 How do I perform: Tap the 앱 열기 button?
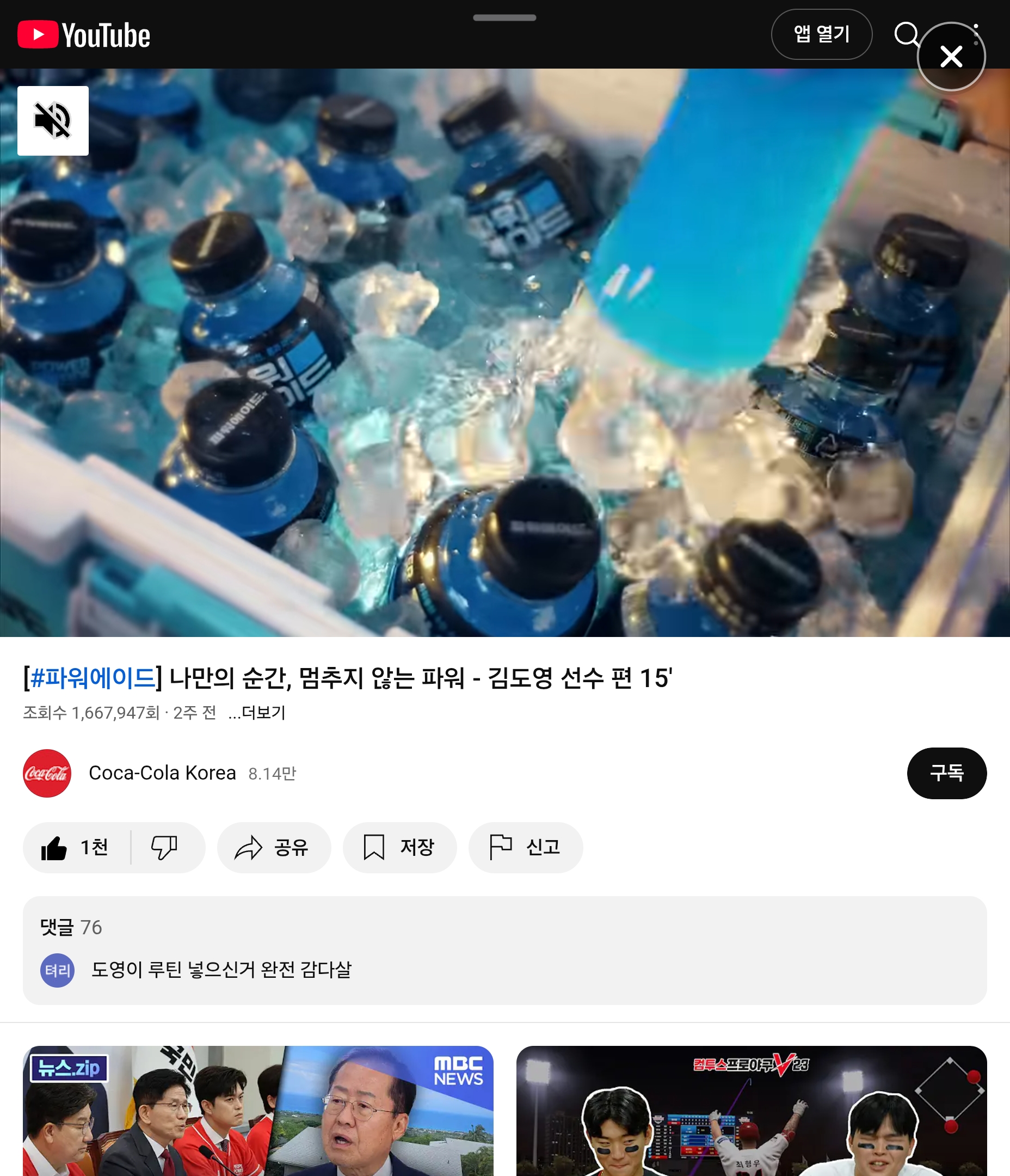tap(821, 34)
